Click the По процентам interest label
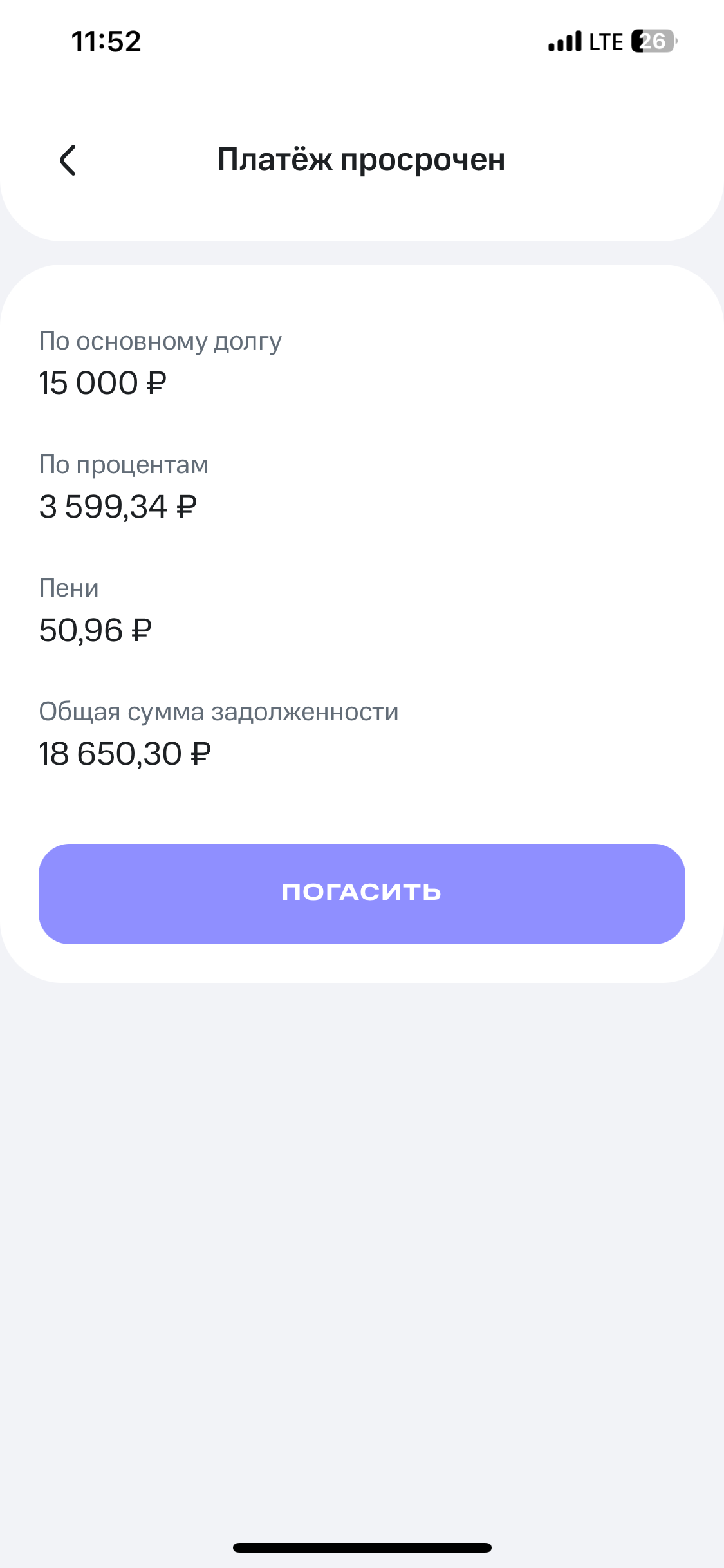724x1568 pixels. point(123,465)
